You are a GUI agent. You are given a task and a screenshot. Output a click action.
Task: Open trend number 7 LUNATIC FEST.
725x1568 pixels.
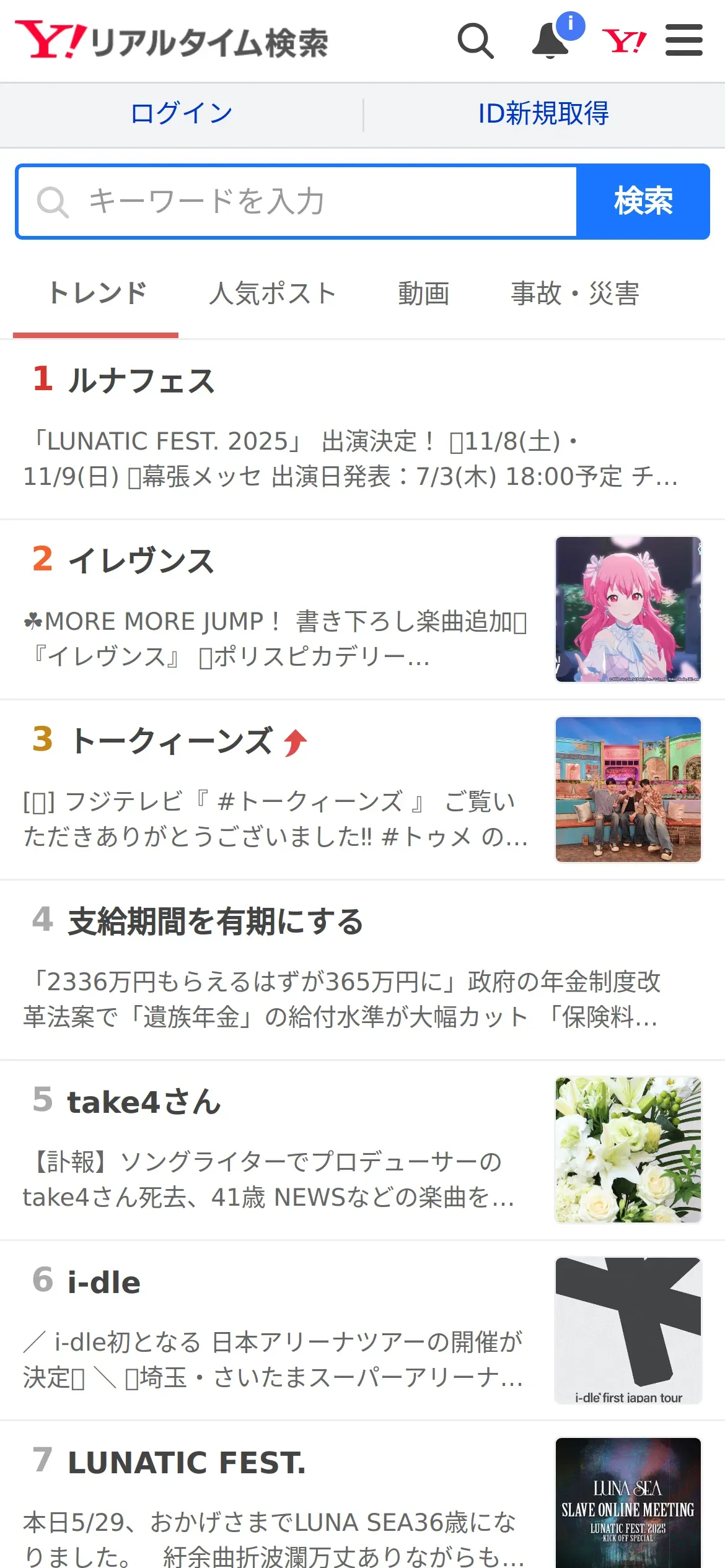coord(186,1462)
